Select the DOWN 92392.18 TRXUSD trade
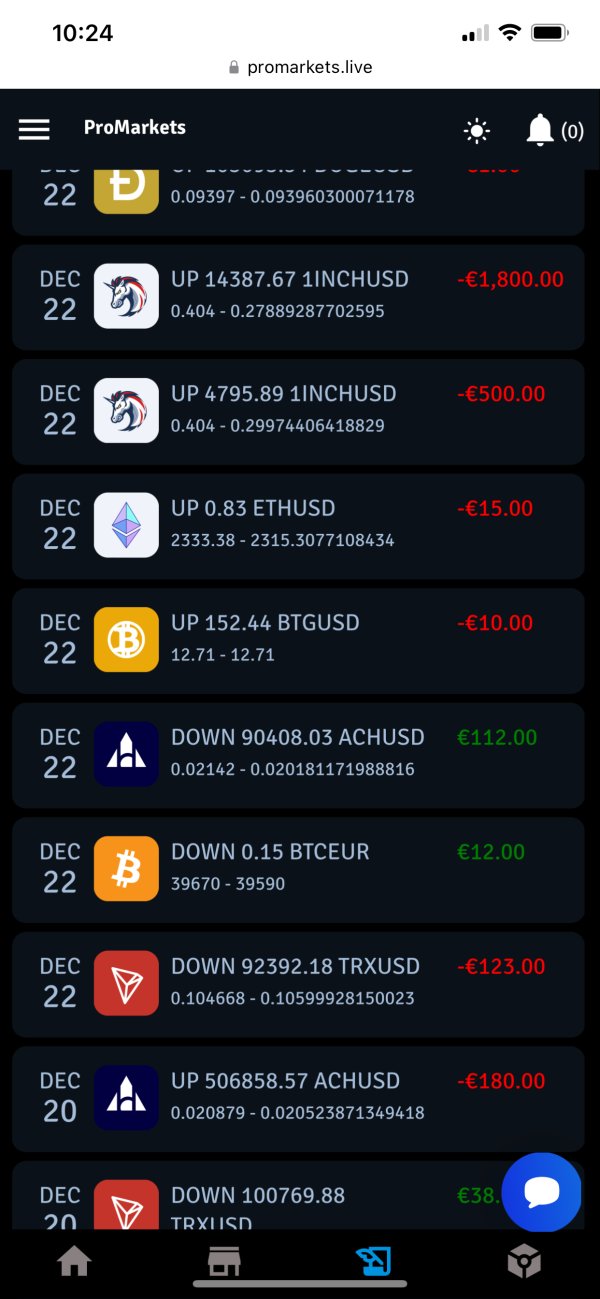Screen dimensions: 600x1299 pyautogui.click(x=298, y=983)
